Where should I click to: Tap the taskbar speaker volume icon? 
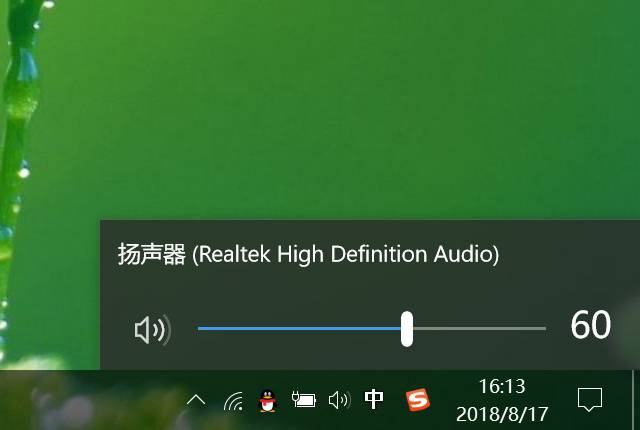(339, 400)
